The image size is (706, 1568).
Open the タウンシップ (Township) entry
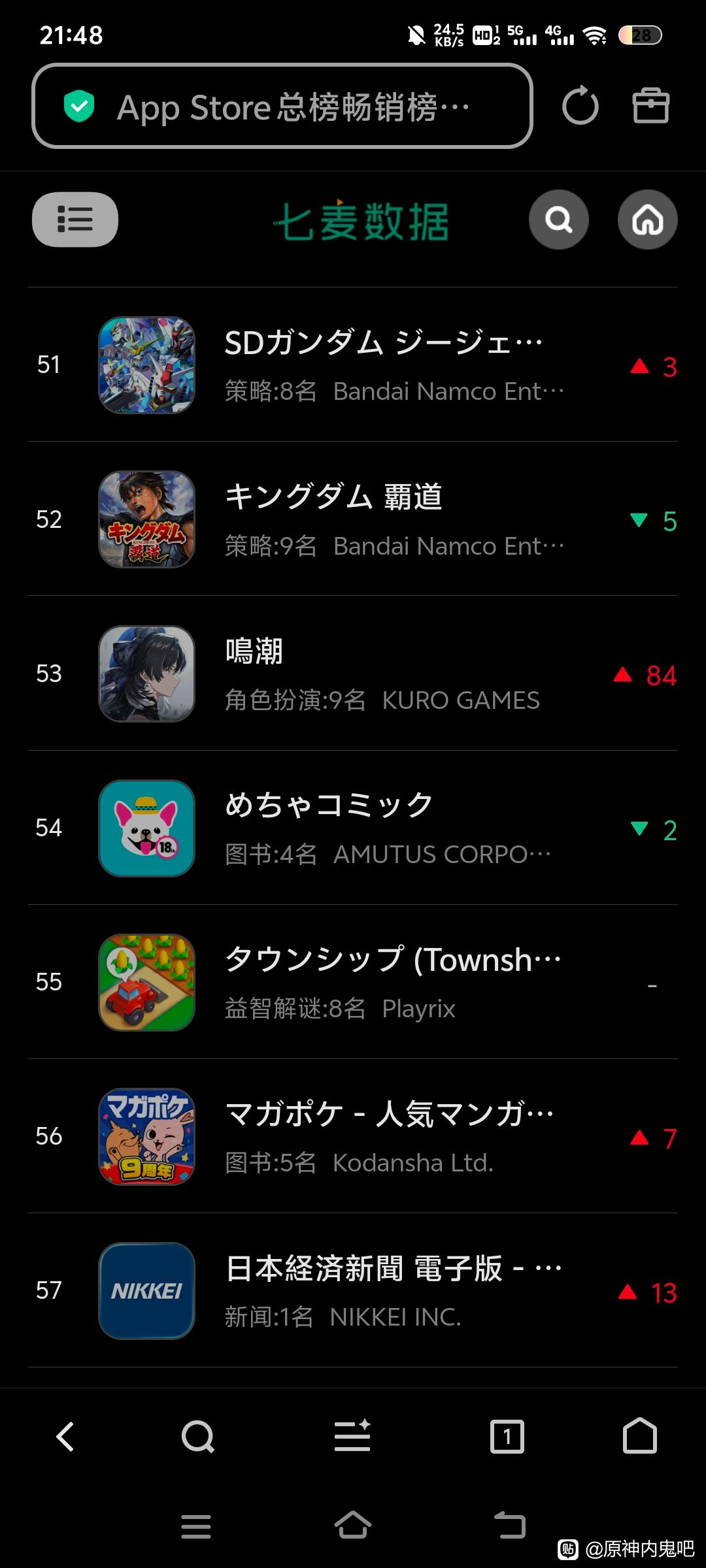(x=353, y=982)
